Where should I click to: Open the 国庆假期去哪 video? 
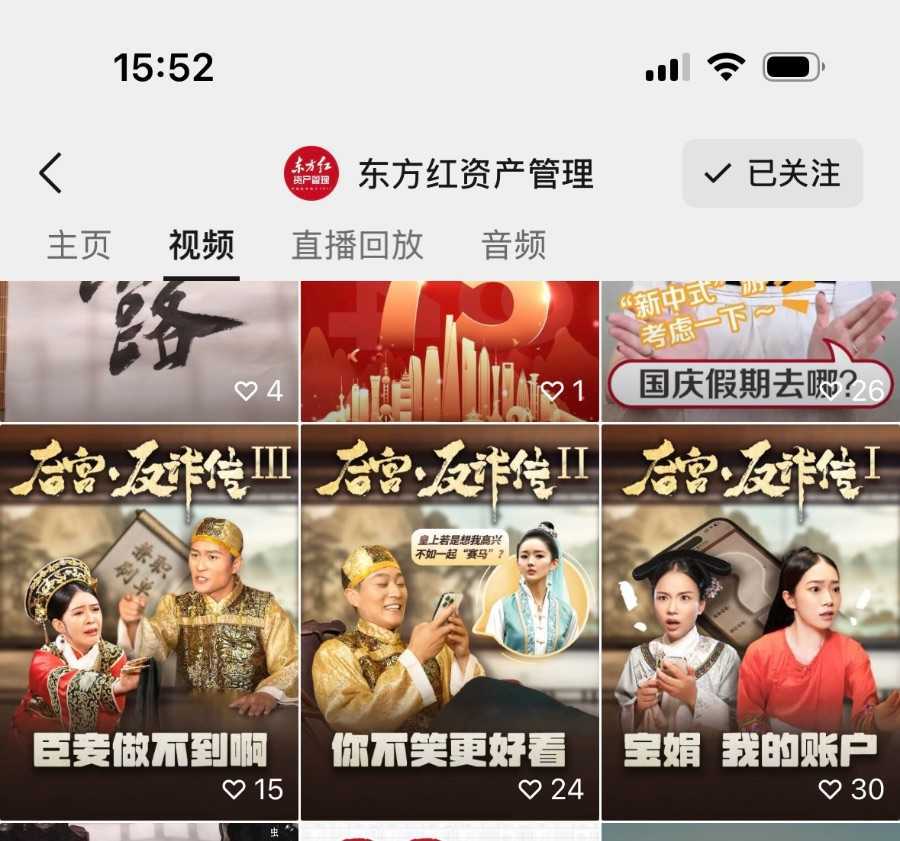[750, 350]
